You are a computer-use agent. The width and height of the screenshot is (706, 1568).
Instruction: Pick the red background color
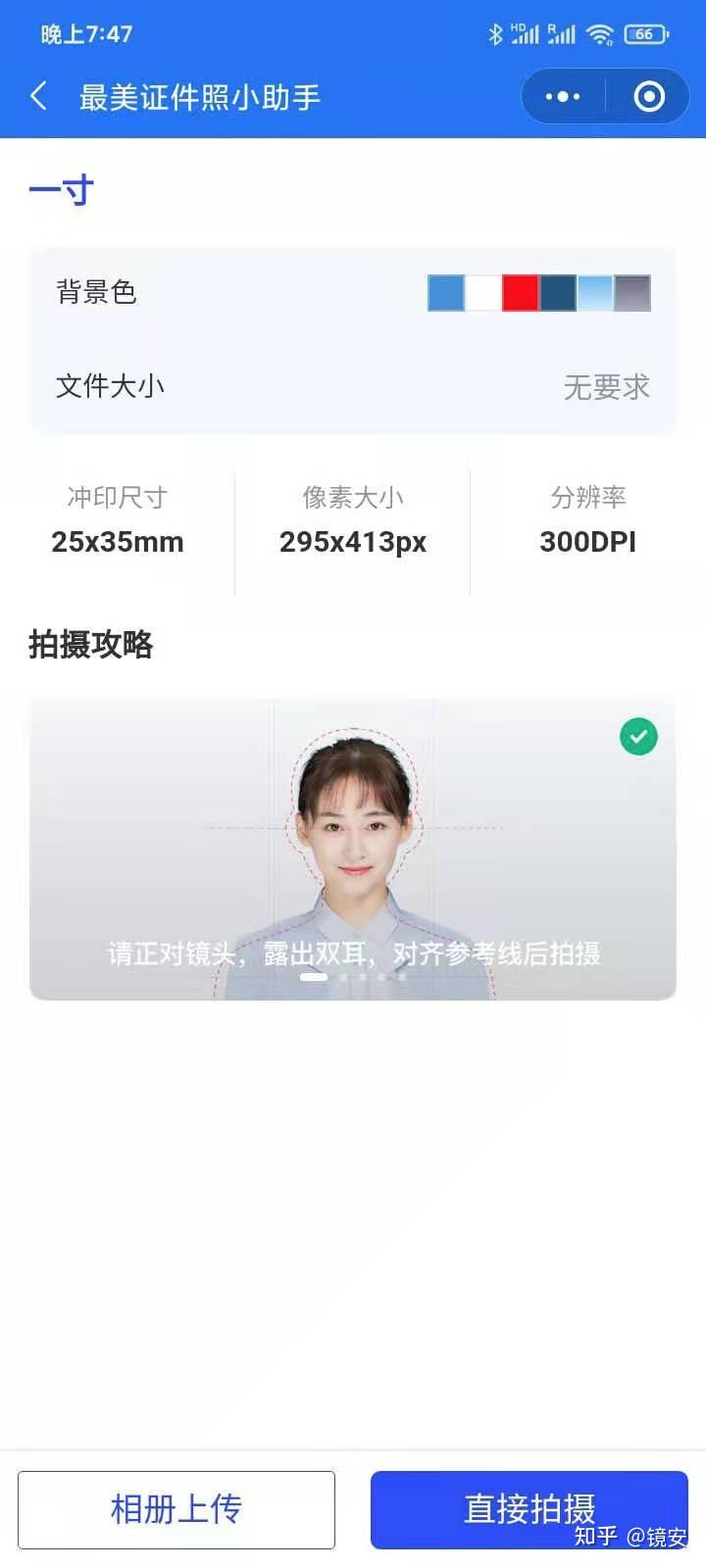pyautogui.click(x=521, y=293)
